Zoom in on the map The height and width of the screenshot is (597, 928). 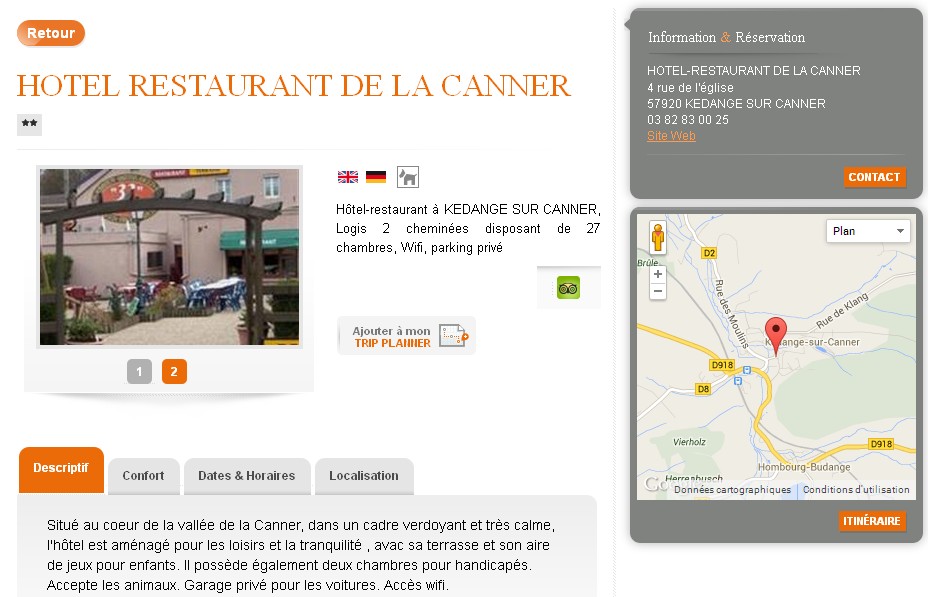pyautogui.click(x=657, y=274)
